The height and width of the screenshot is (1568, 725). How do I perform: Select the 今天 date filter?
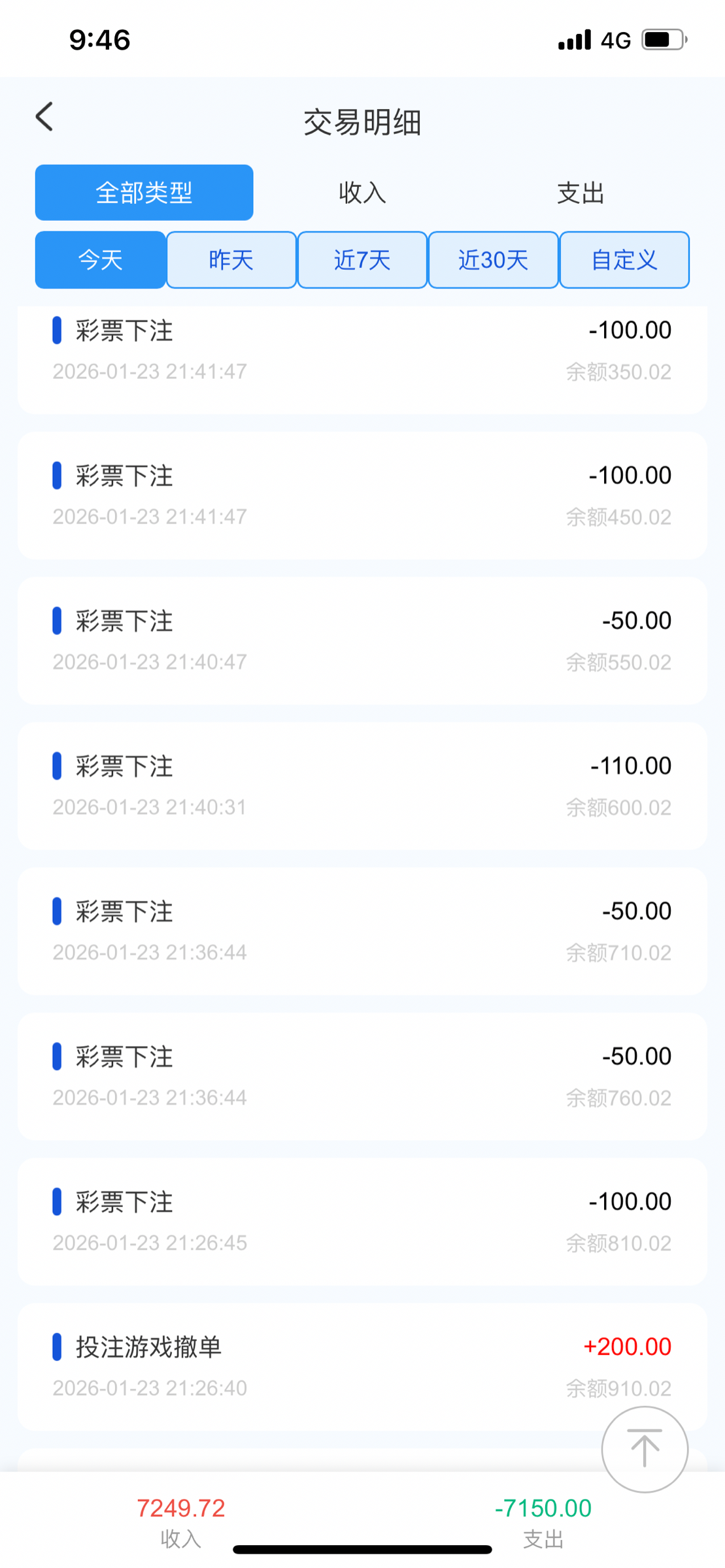click(100, 260)
